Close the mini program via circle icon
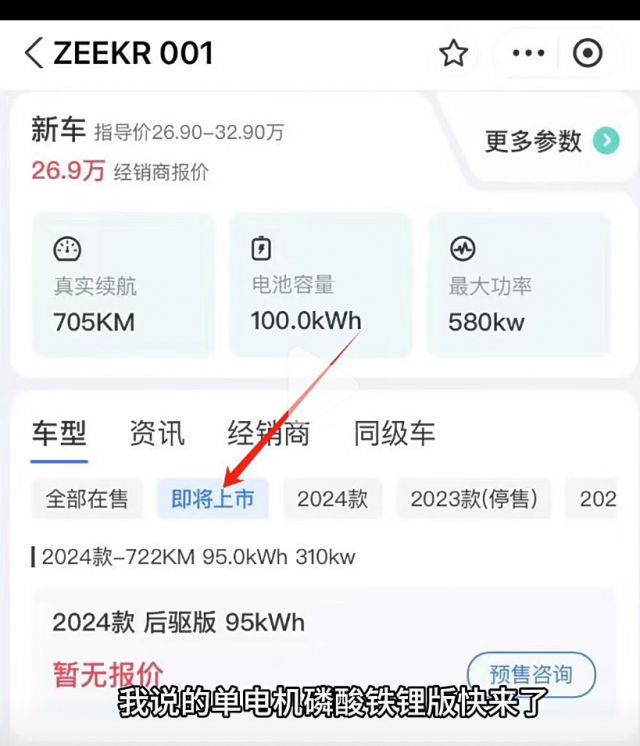This screenshot has width=640, height=746. 588,53
